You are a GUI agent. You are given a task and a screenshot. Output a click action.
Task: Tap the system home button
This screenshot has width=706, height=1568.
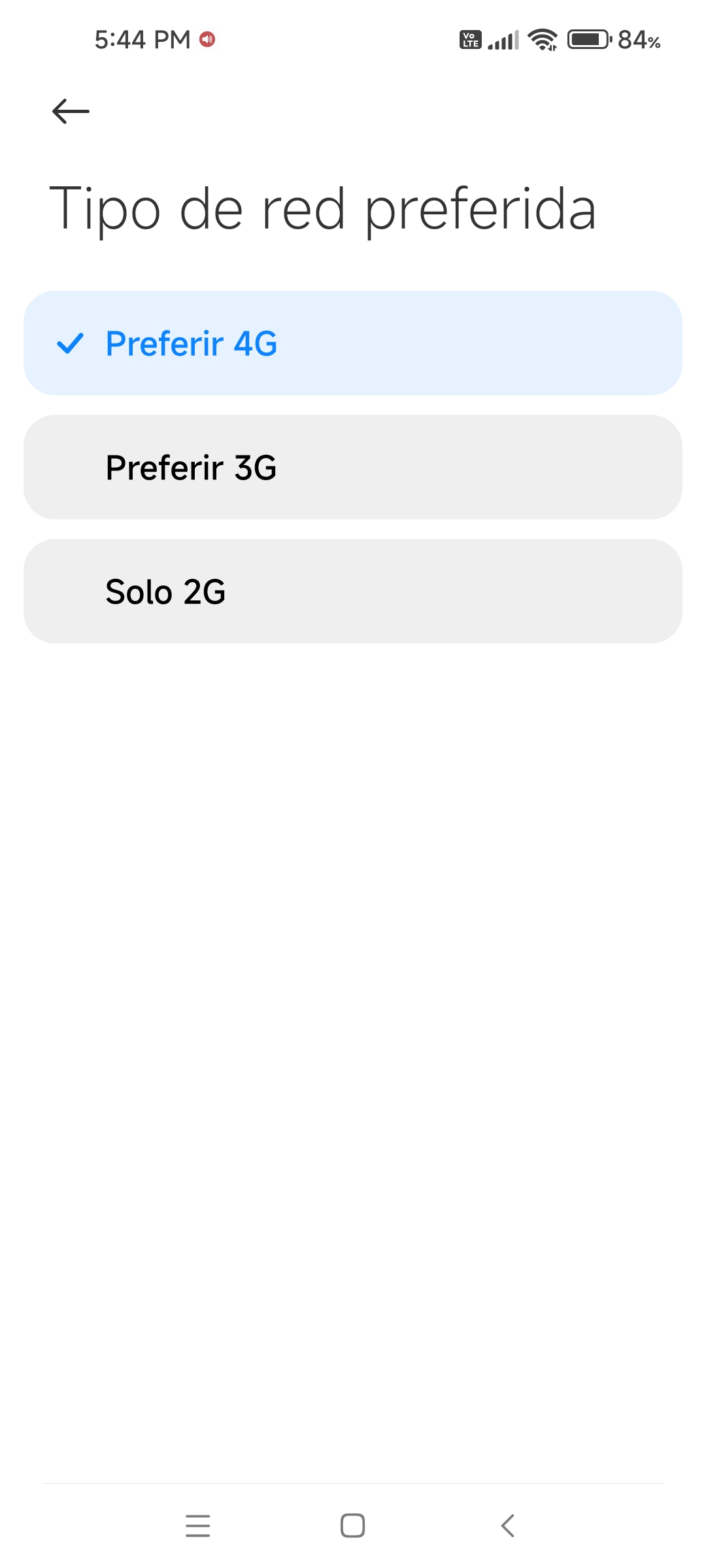pos(353,1526)
